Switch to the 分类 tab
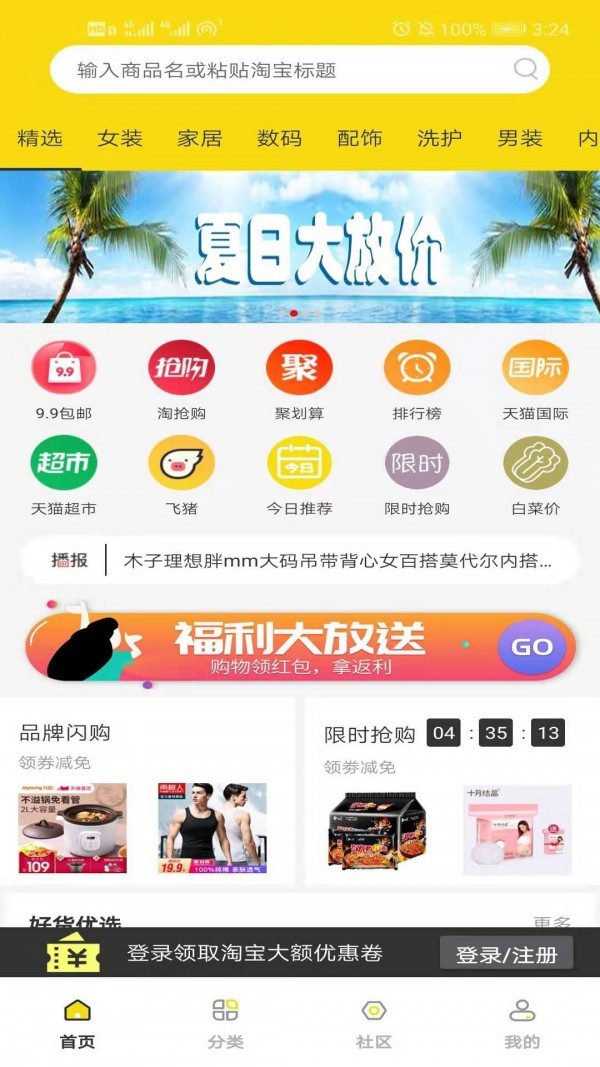Viewport: 600px width, 1067px height. [225, 1022]
